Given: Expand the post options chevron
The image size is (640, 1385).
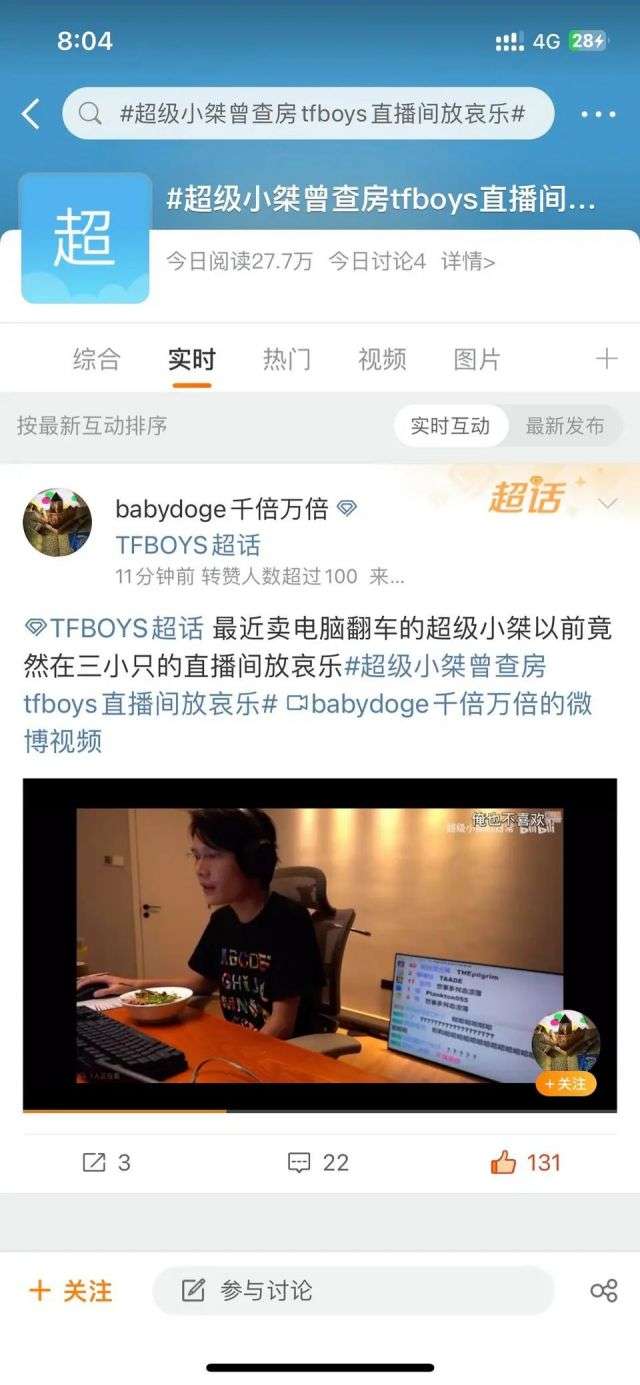Looking at the screenshot, I should (608, 503).
